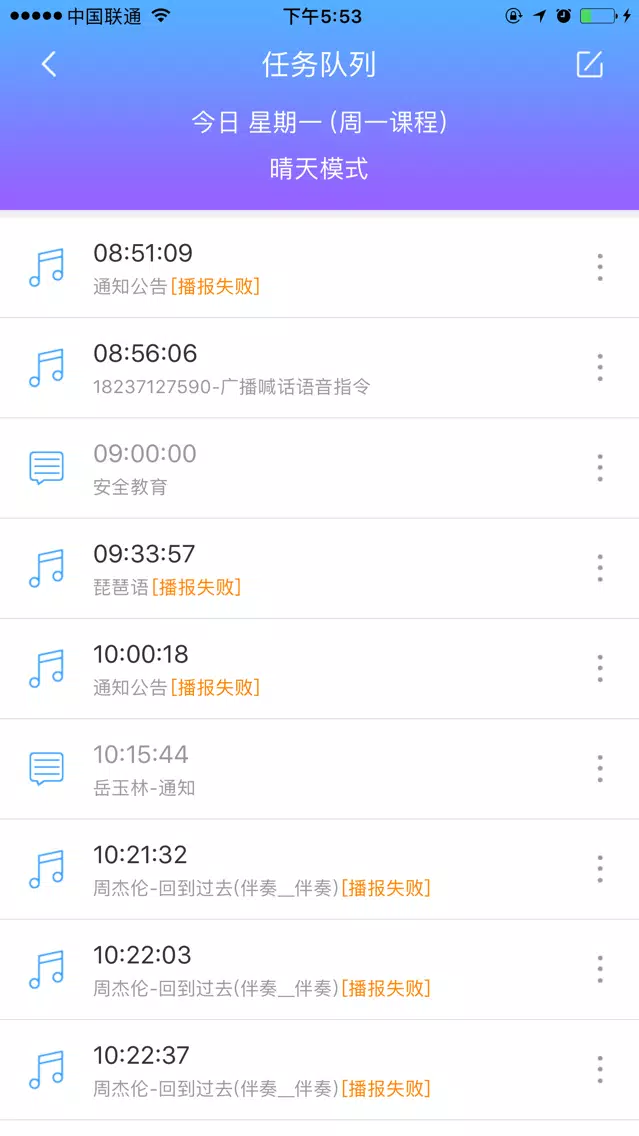
Task: Open the more options for the 08:56:06 task
Action: click(x=600, y=368)
